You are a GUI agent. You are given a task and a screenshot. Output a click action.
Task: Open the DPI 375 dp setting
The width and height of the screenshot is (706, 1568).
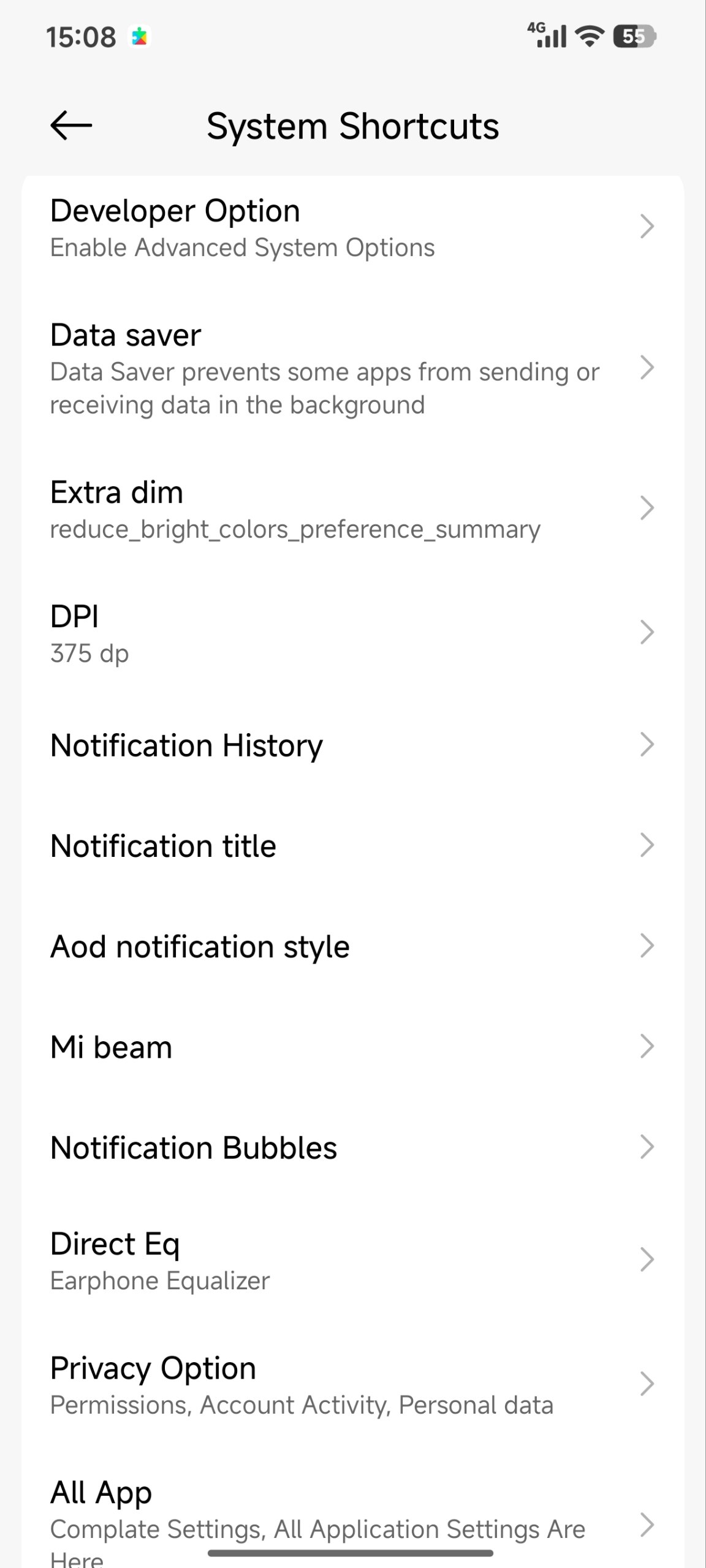(353, 633)
